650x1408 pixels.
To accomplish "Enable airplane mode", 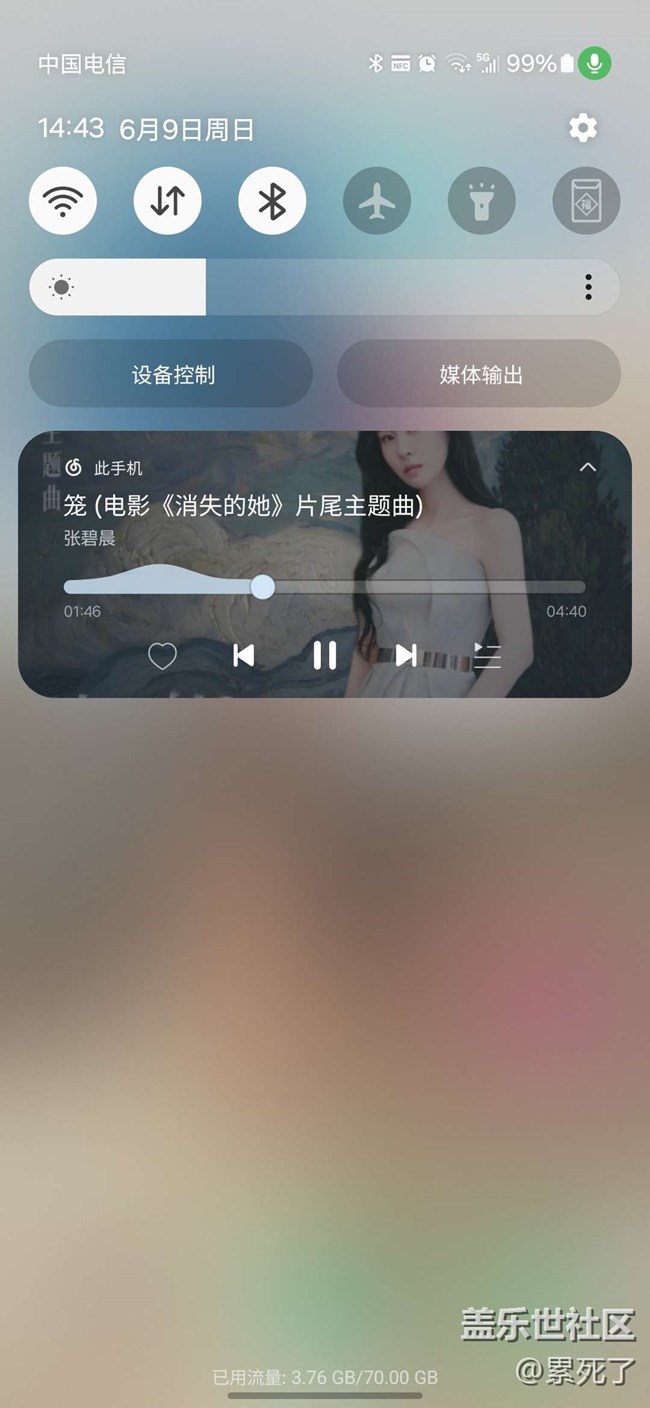I will (377, 201).
